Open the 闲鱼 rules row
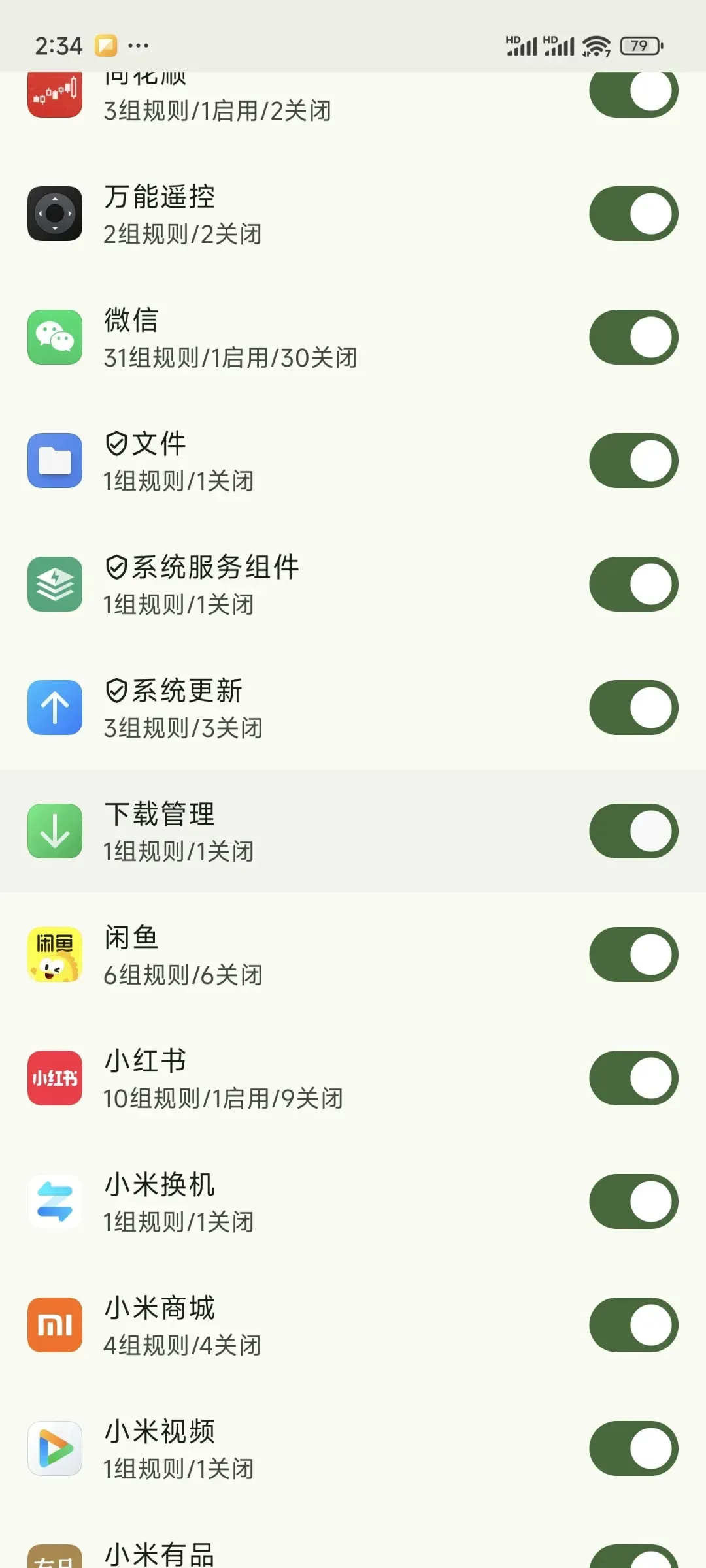Screen dimensions: 706x1568 353,955
